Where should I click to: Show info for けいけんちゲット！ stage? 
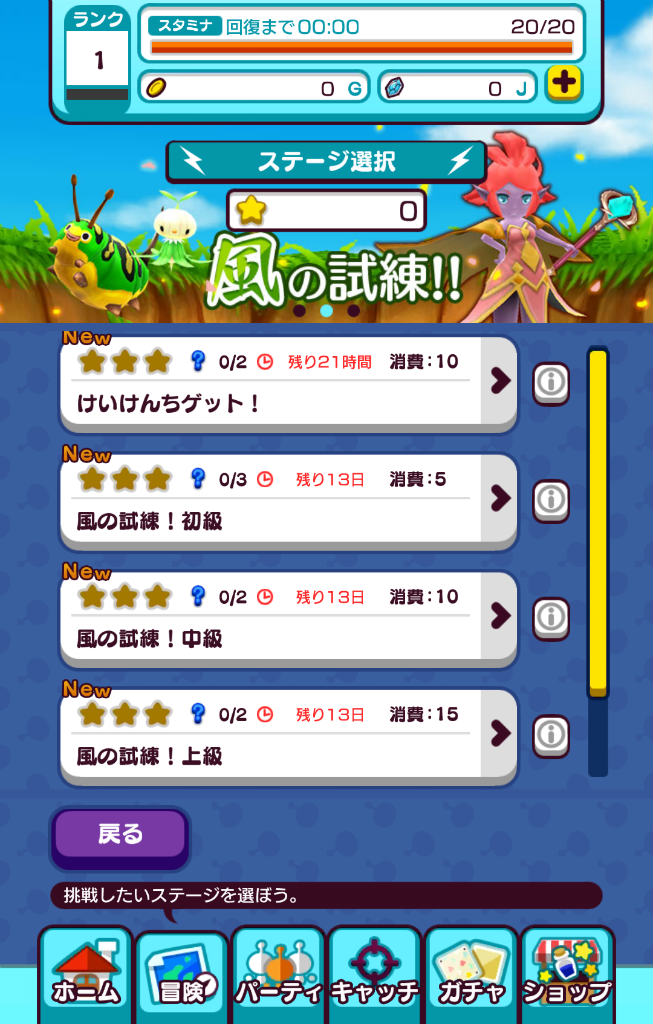tap(551, 382)
